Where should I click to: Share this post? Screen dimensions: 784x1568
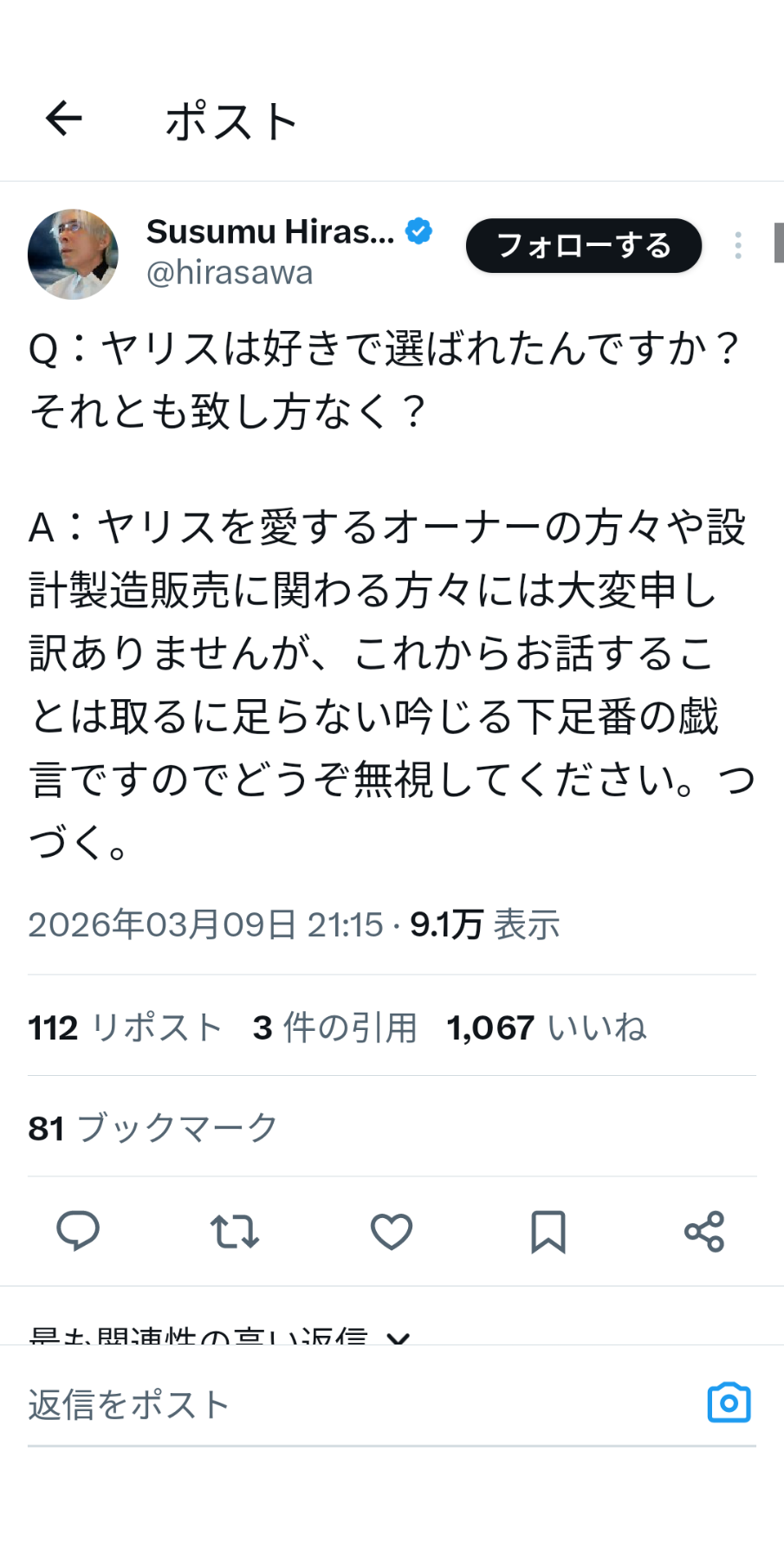pyautogui.click(x=704, y=1231)
